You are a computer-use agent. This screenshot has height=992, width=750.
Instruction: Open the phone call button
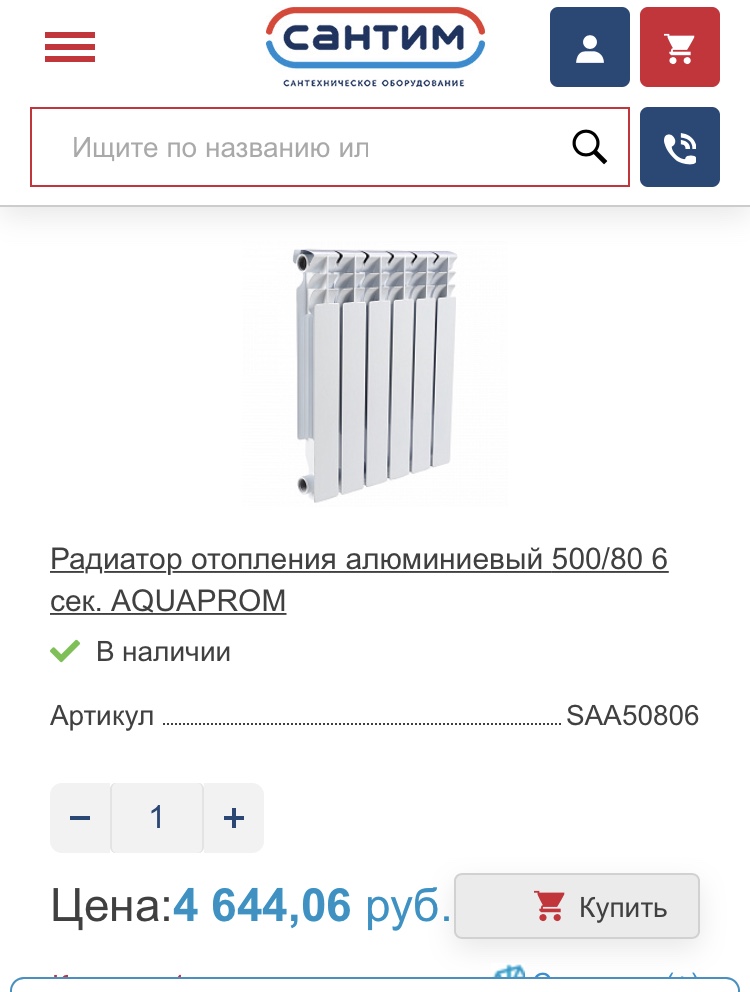tap(680, 148)
